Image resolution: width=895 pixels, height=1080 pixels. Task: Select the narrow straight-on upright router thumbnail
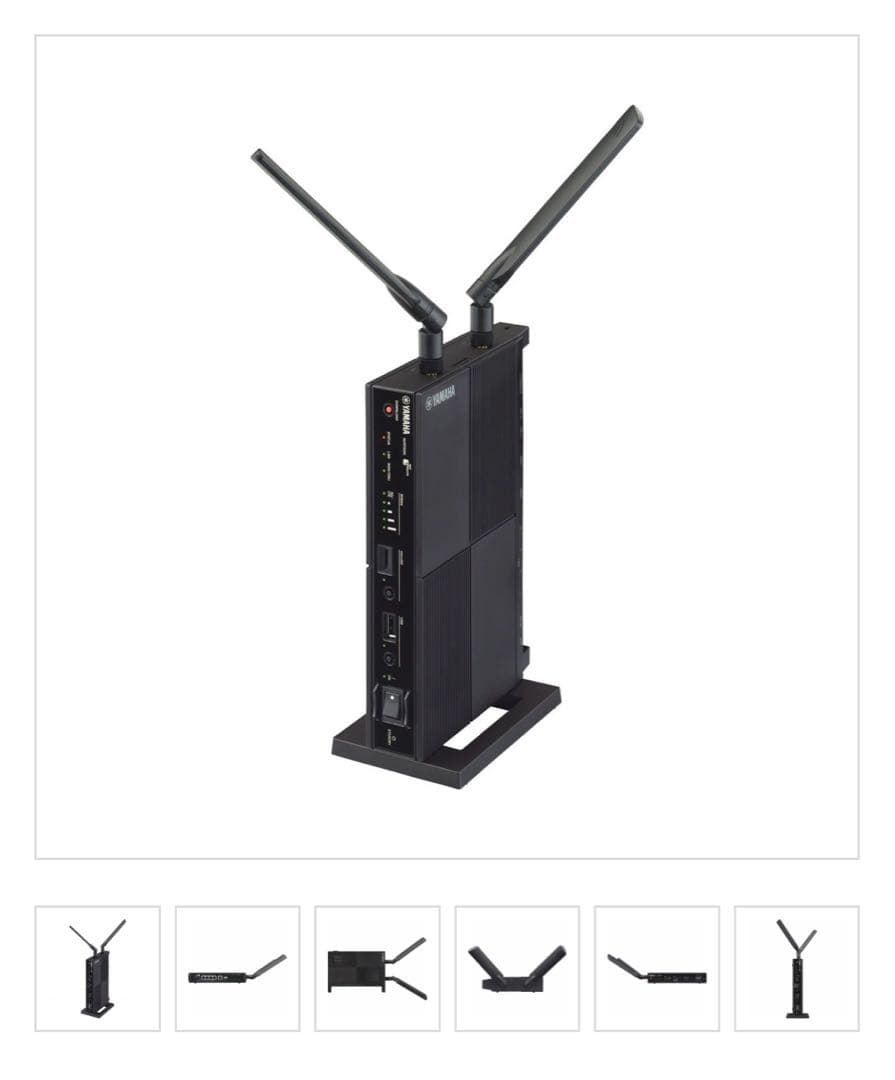click(x=797, y=968)
